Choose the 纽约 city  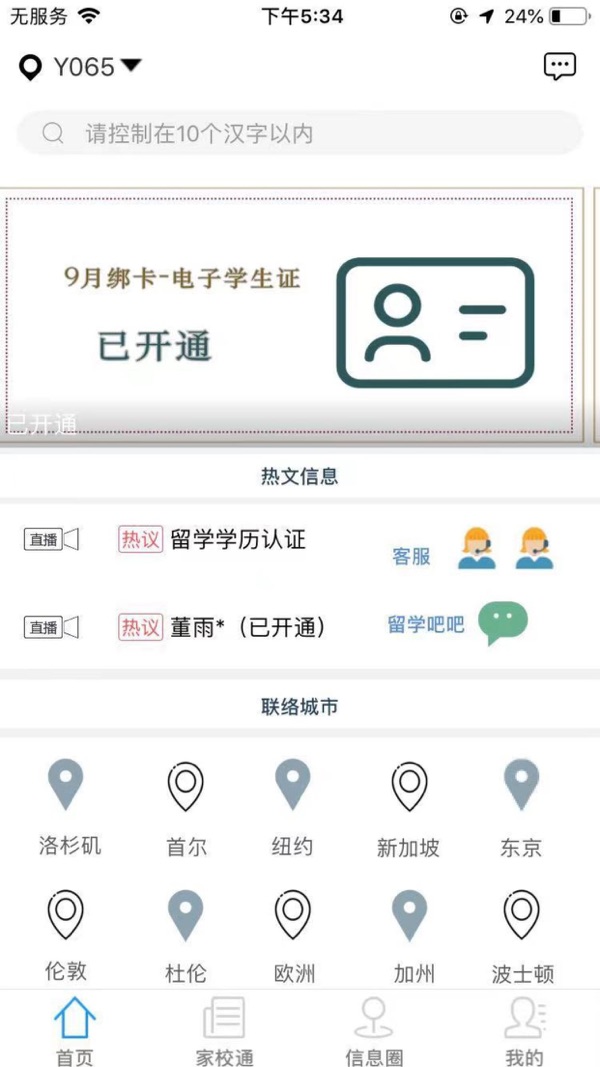[x=293, y=807]
